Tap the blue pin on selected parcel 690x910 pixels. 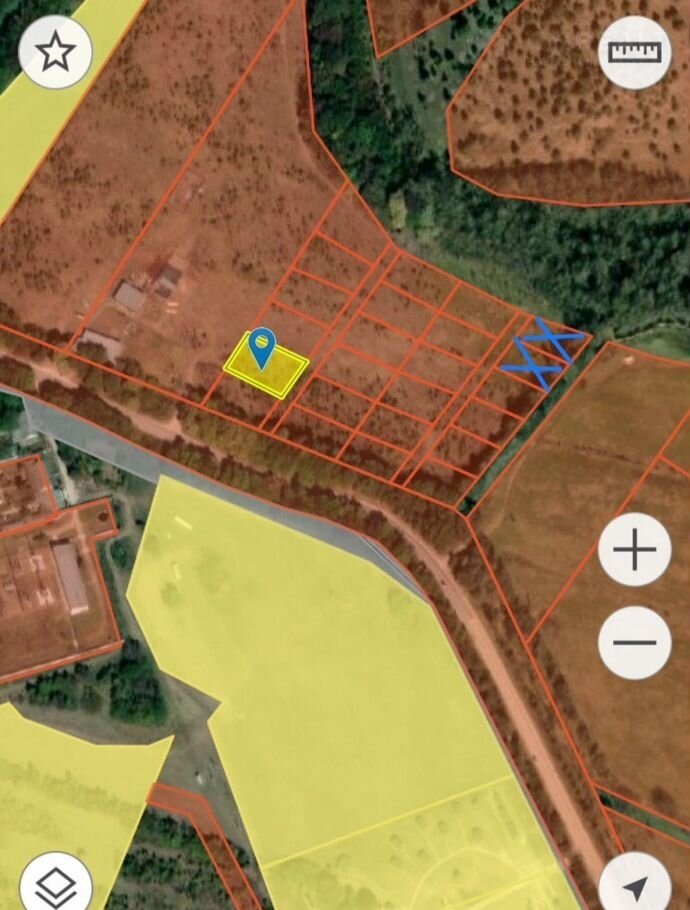261,346
